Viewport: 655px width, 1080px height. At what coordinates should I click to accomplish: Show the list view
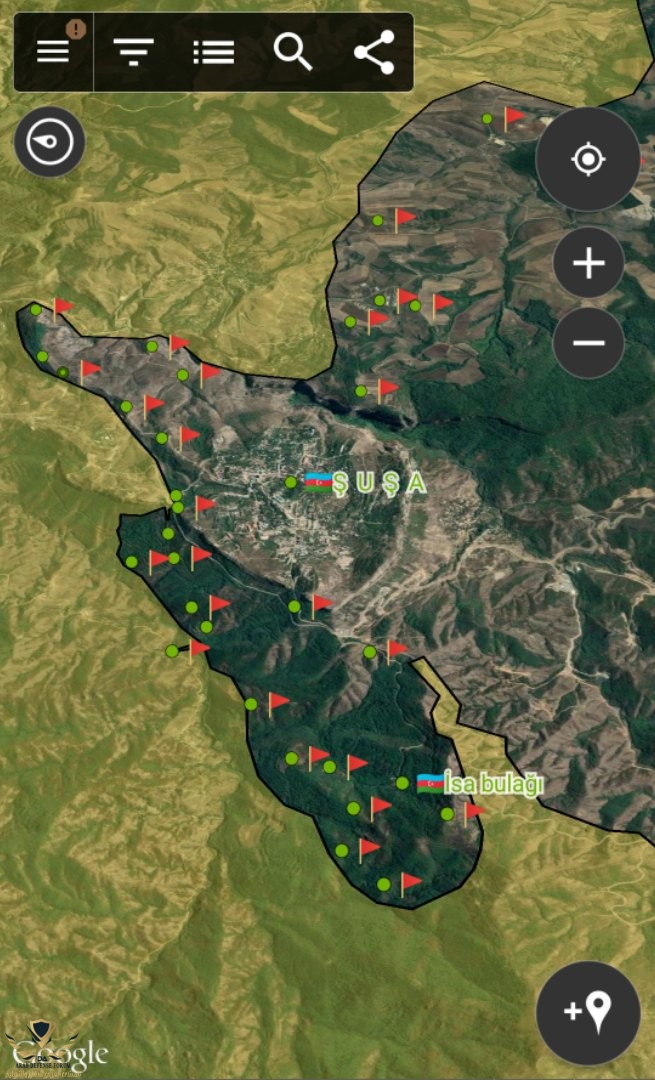point(213,52)
